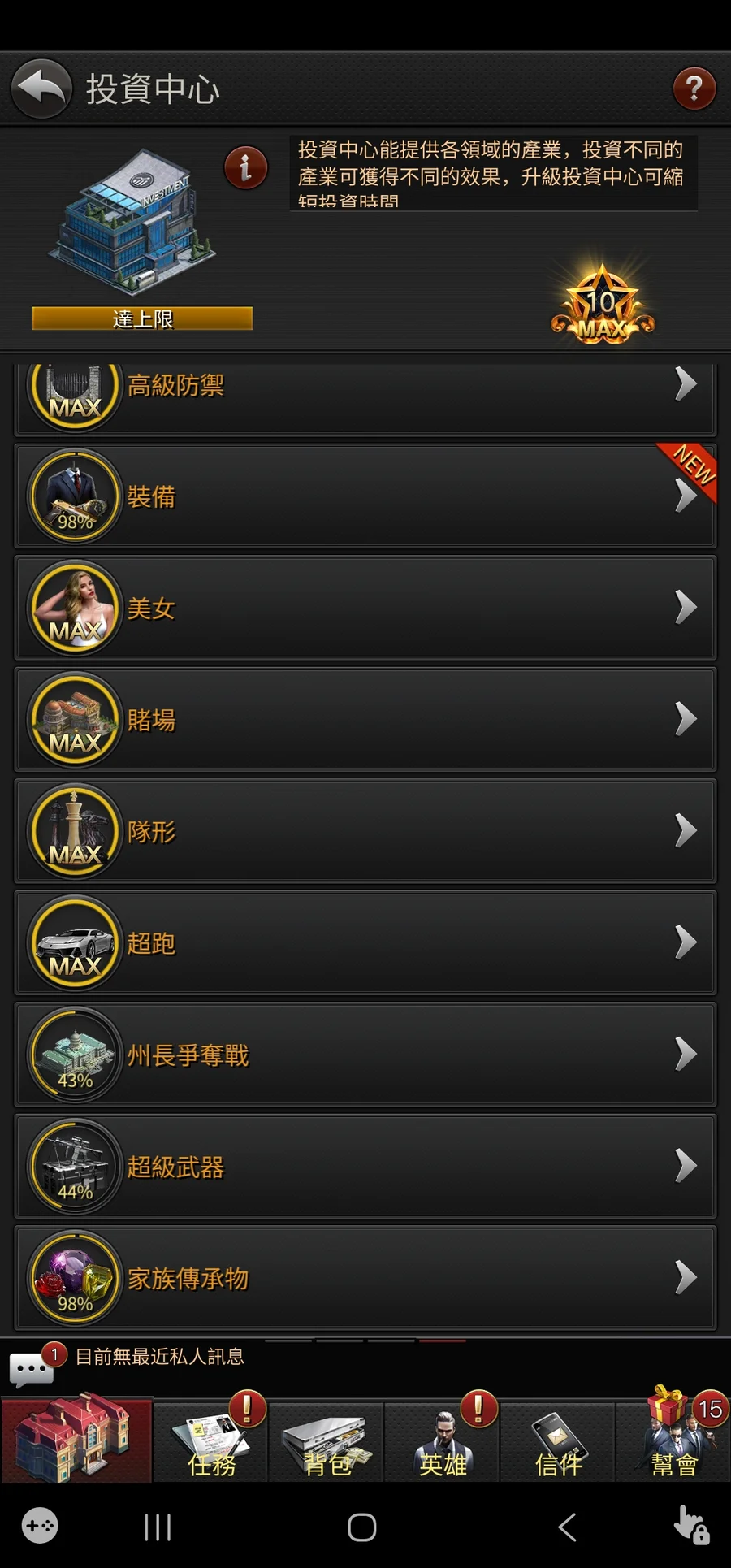
Task: Switch to the 任務 tab
Action: click(x=211, y=1442)
